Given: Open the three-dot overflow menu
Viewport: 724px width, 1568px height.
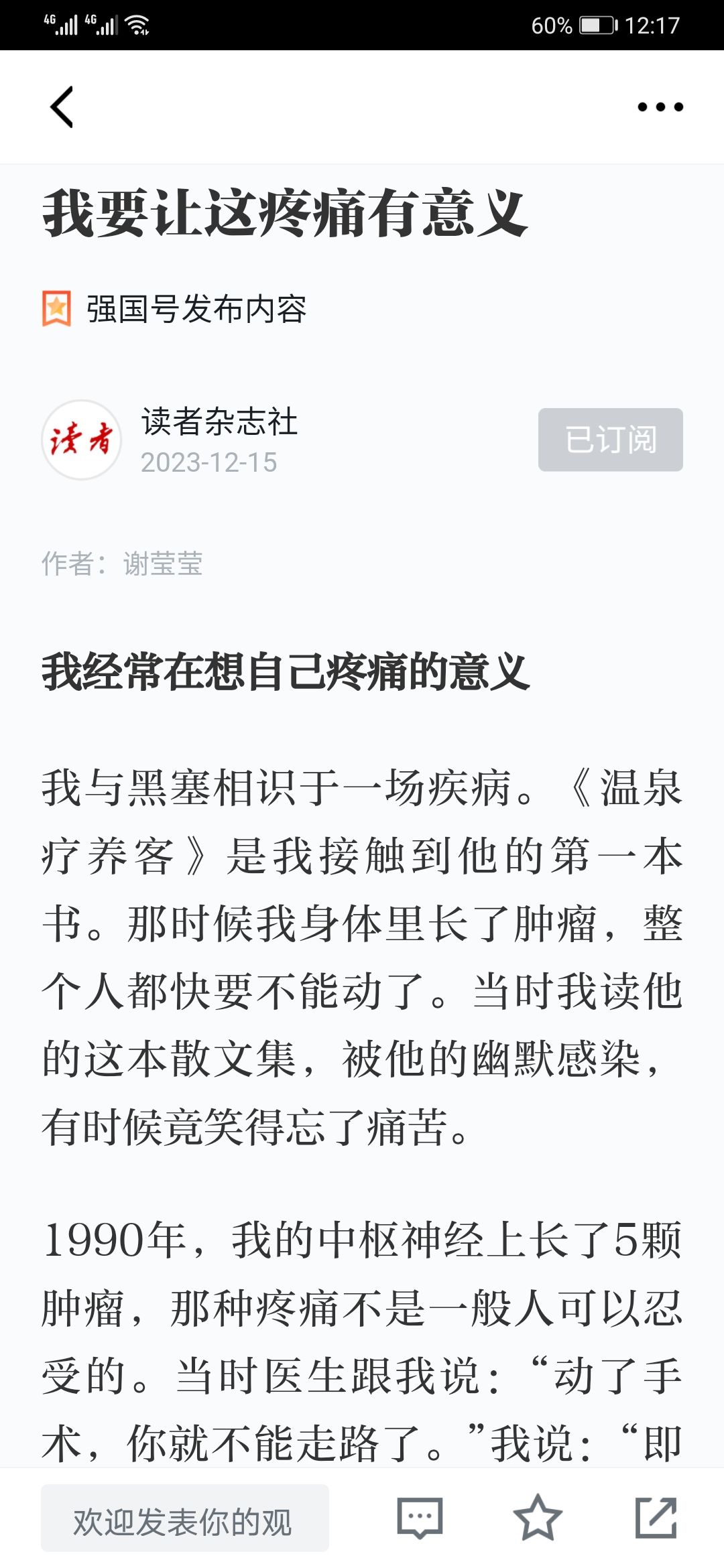Looking at the screenshot, I should (x=660, y=107).
